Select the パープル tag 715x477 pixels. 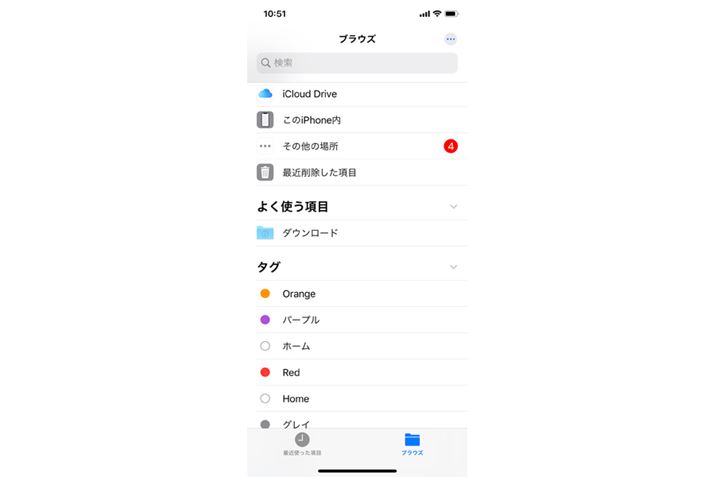(x=301, y=320)
